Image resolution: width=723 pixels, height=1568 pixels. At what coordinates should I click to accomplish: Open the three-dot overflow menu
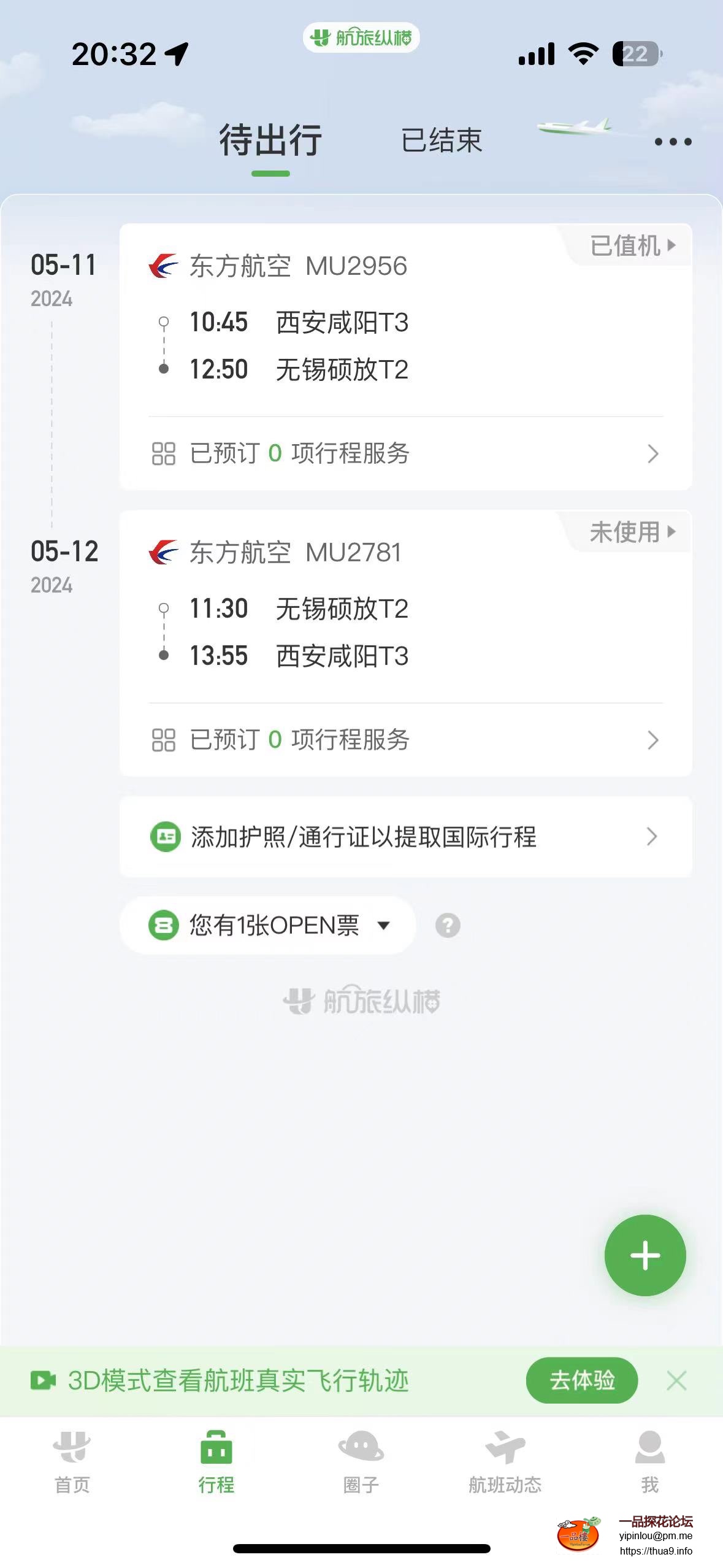(673, 142)
